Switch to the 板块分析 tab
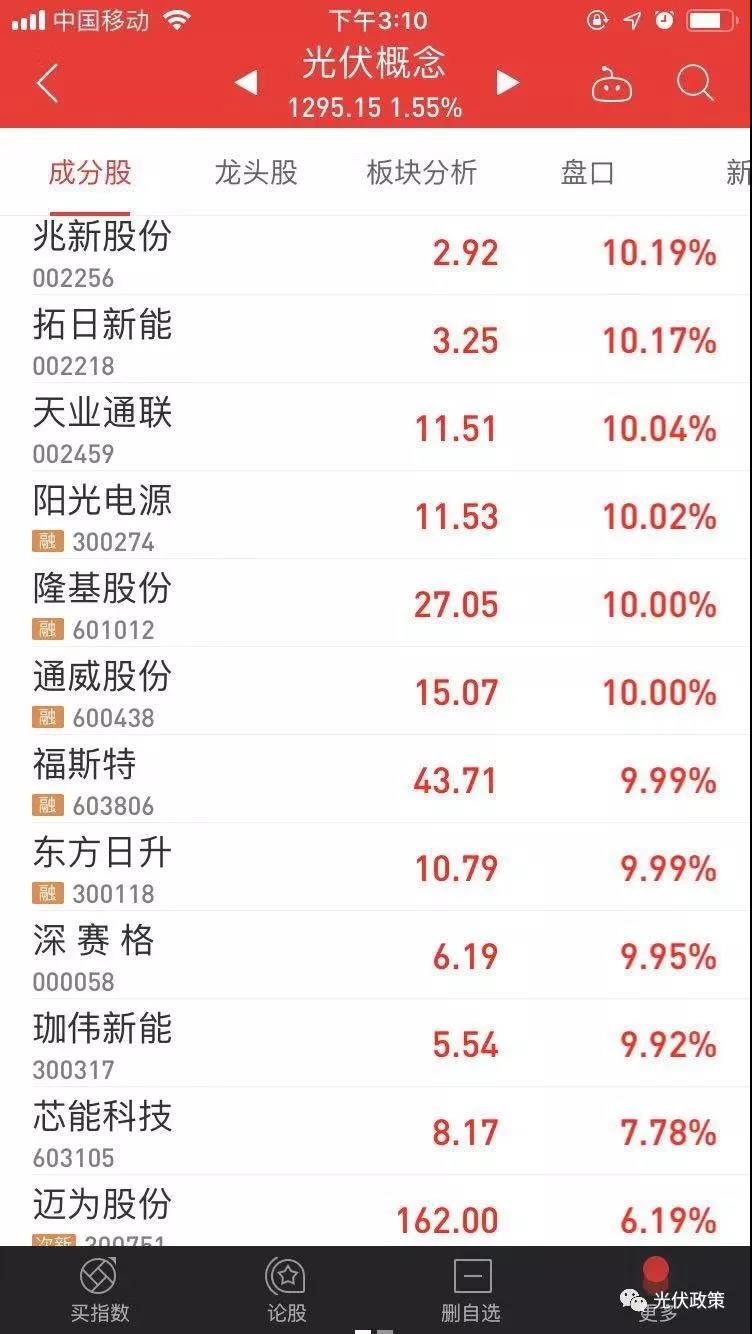Image resolution: width=752 pixels, height=1334 pixels. tap(422, 173)
